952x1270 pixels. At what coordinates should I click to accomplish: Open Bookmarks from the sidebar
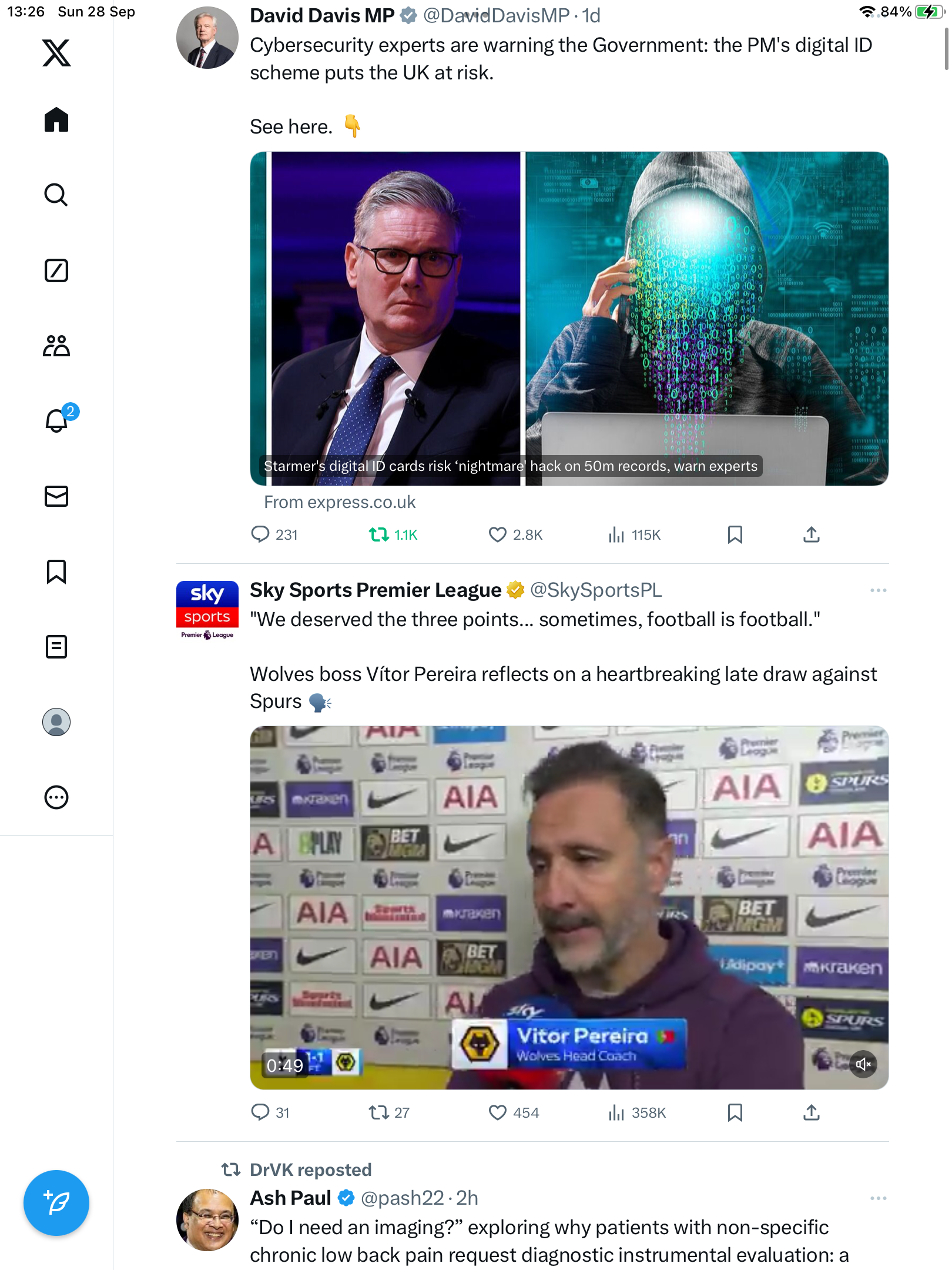click(56, 571)
